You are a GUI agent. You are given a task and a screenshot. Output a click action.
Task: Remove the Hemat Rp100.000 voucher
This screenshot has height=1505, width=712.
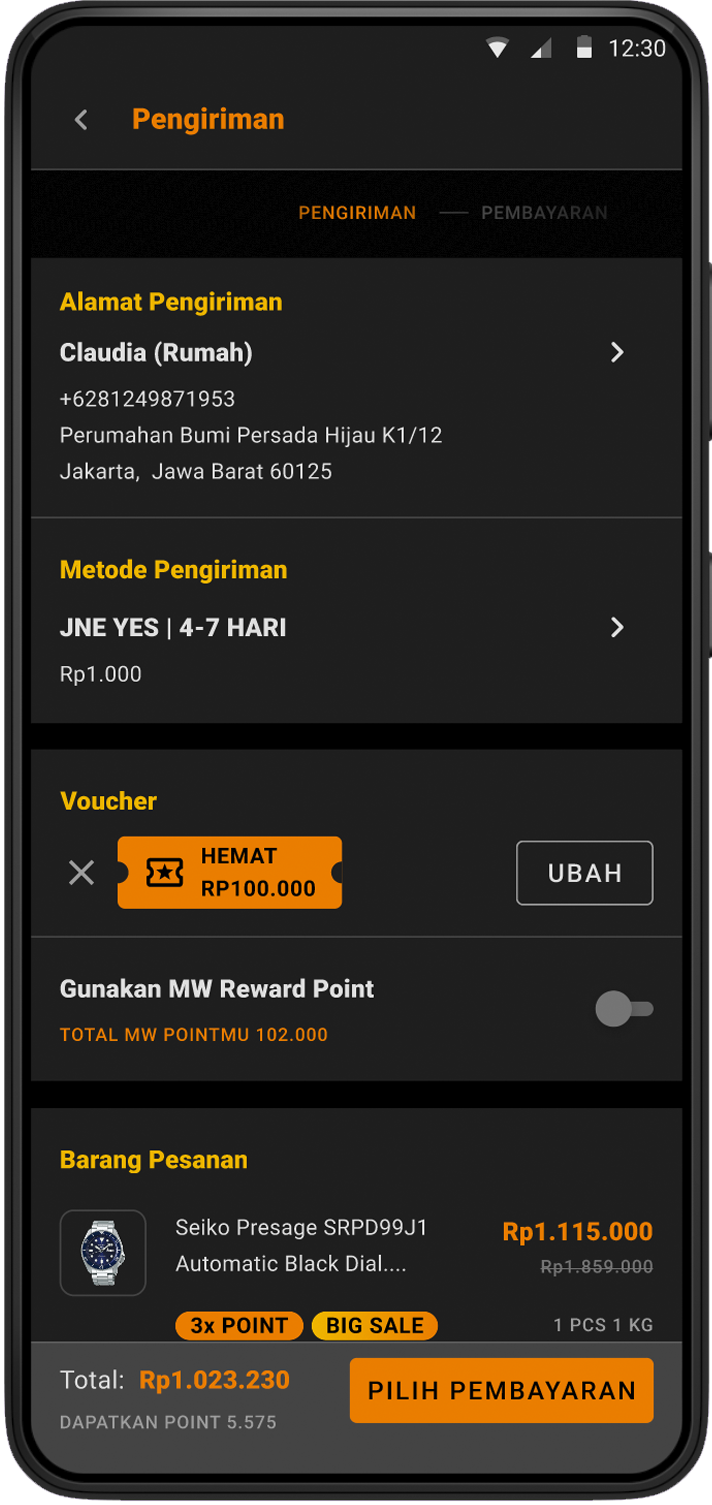(x=81, y=873)
